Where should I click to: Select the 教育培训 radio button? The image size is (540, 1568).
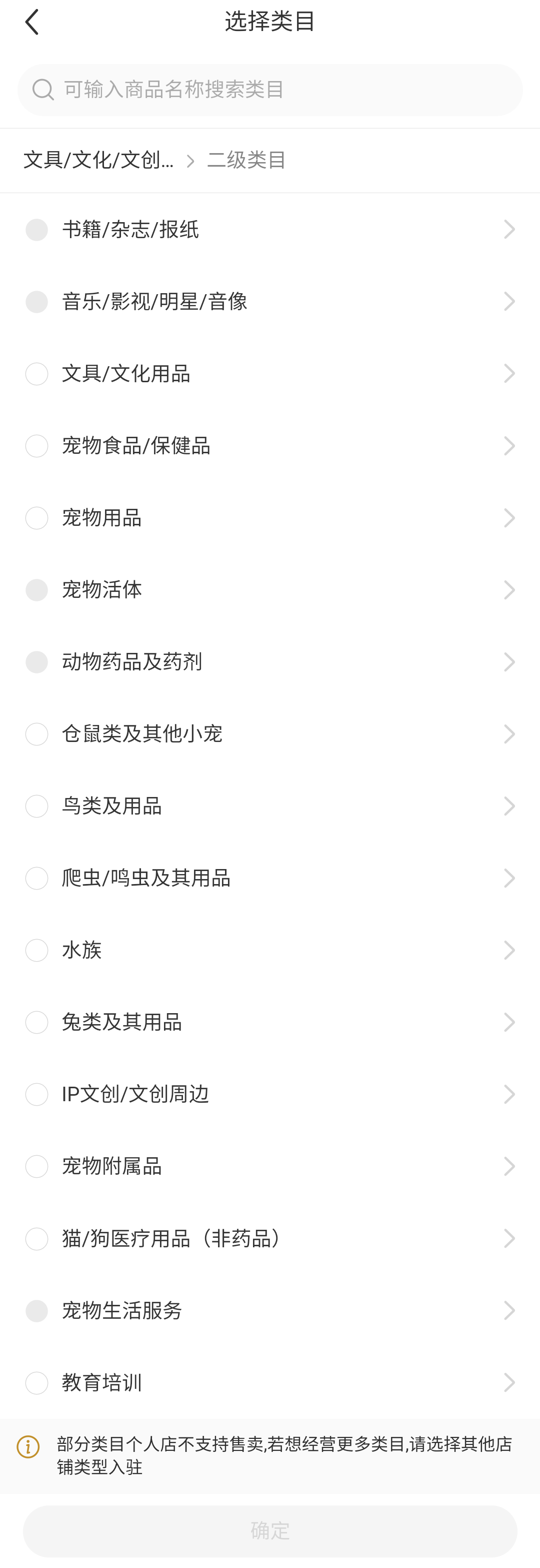(36, 1383)
